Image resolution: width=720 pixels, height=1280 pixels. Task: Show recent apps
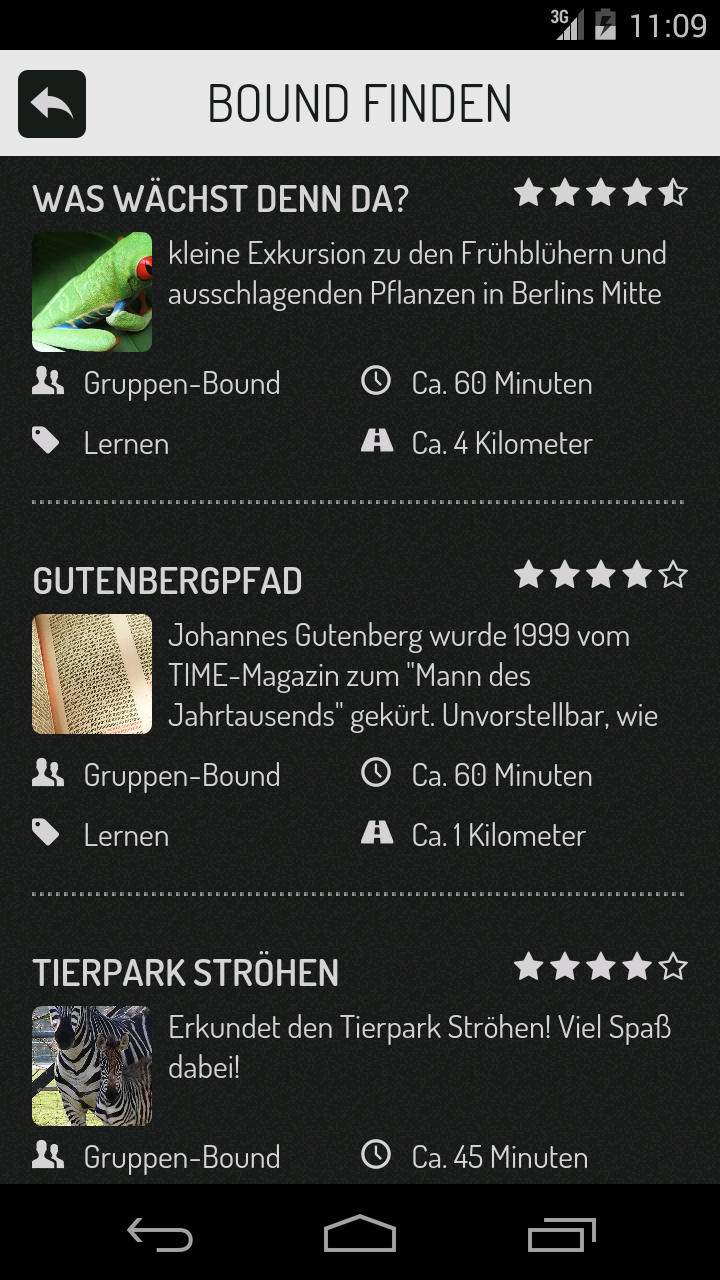561,1234
